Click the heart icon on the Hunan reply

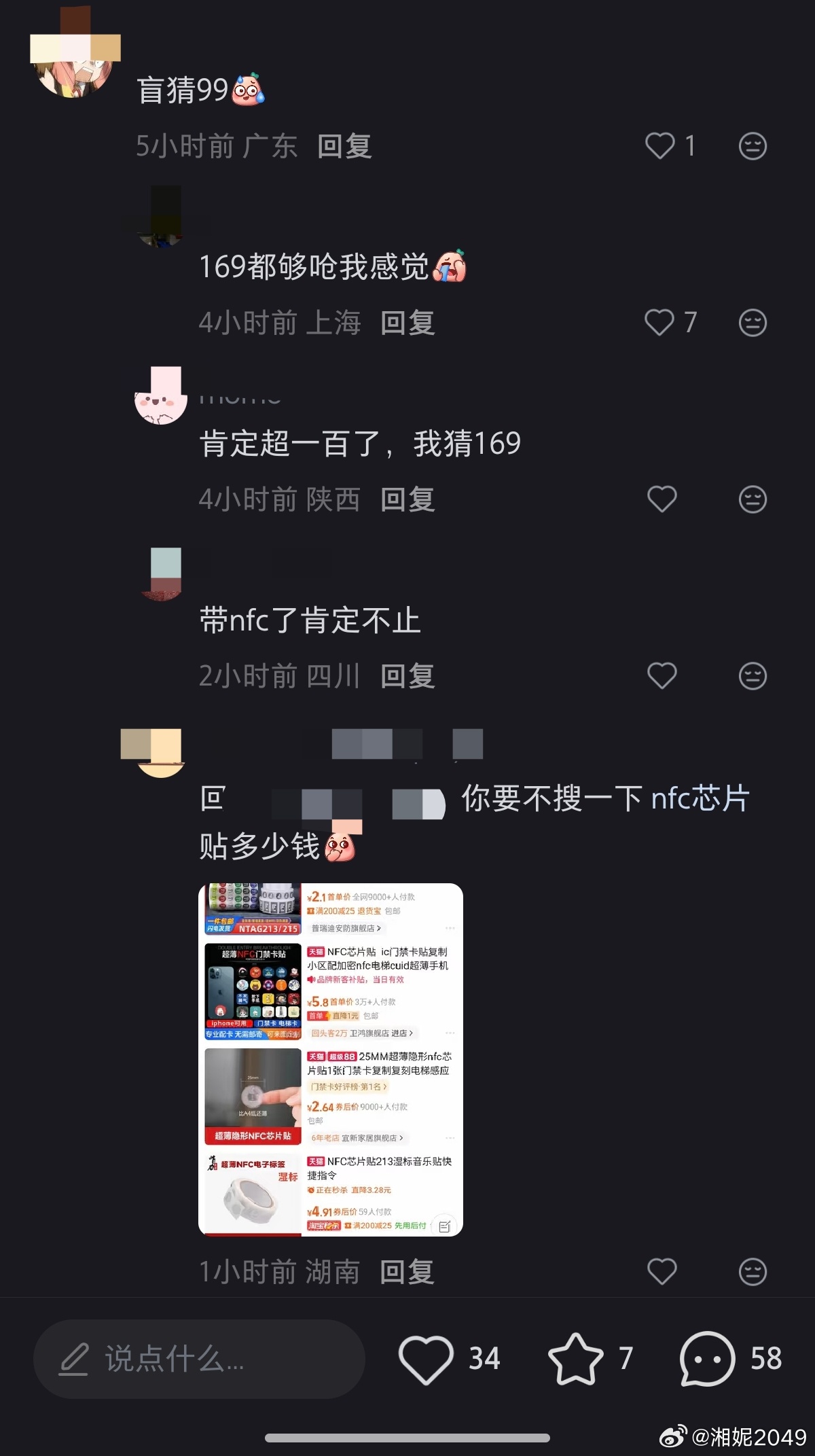tap(661, 1272)
